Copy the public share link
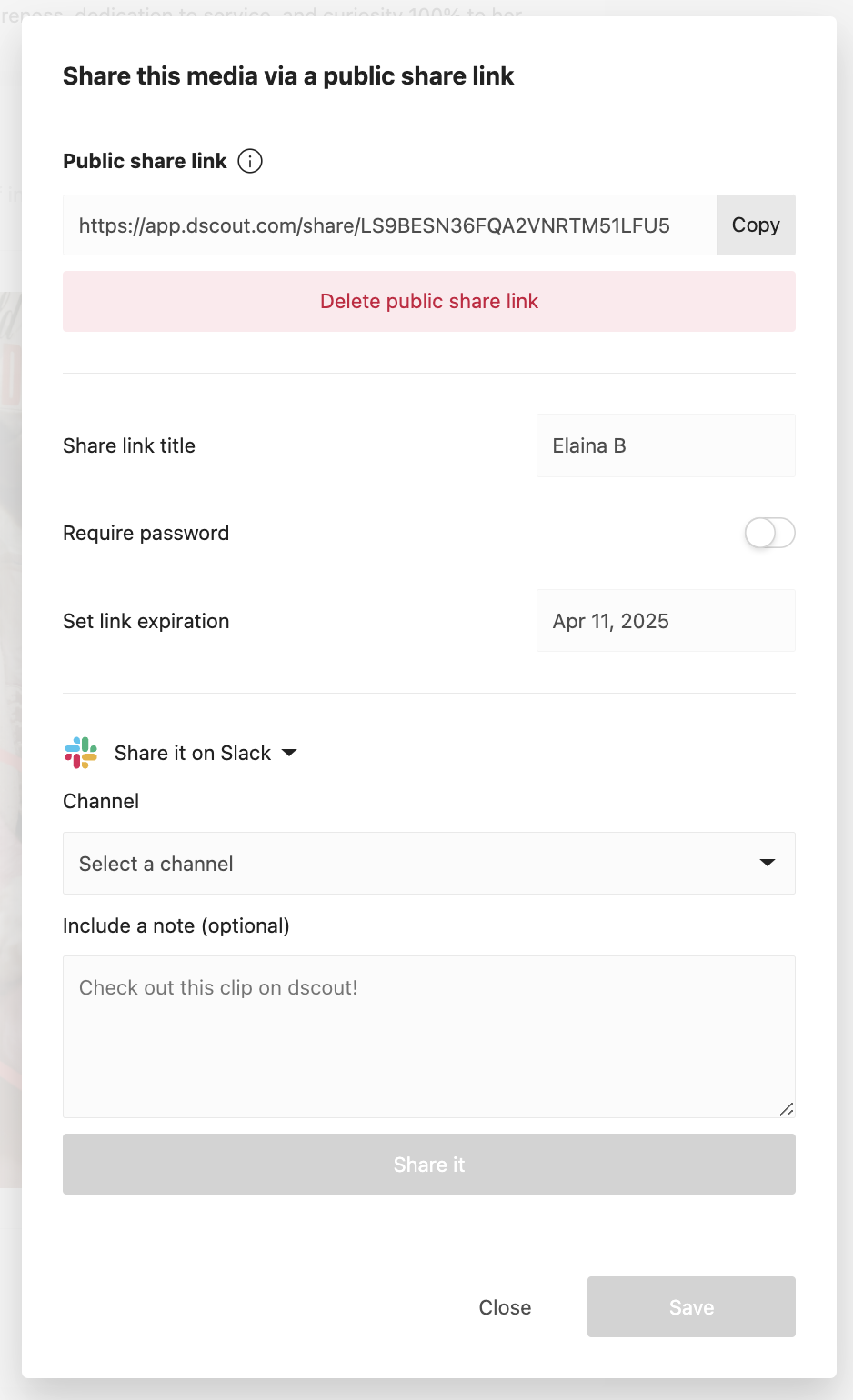853x1400 pixels. [x=756, y=225]
